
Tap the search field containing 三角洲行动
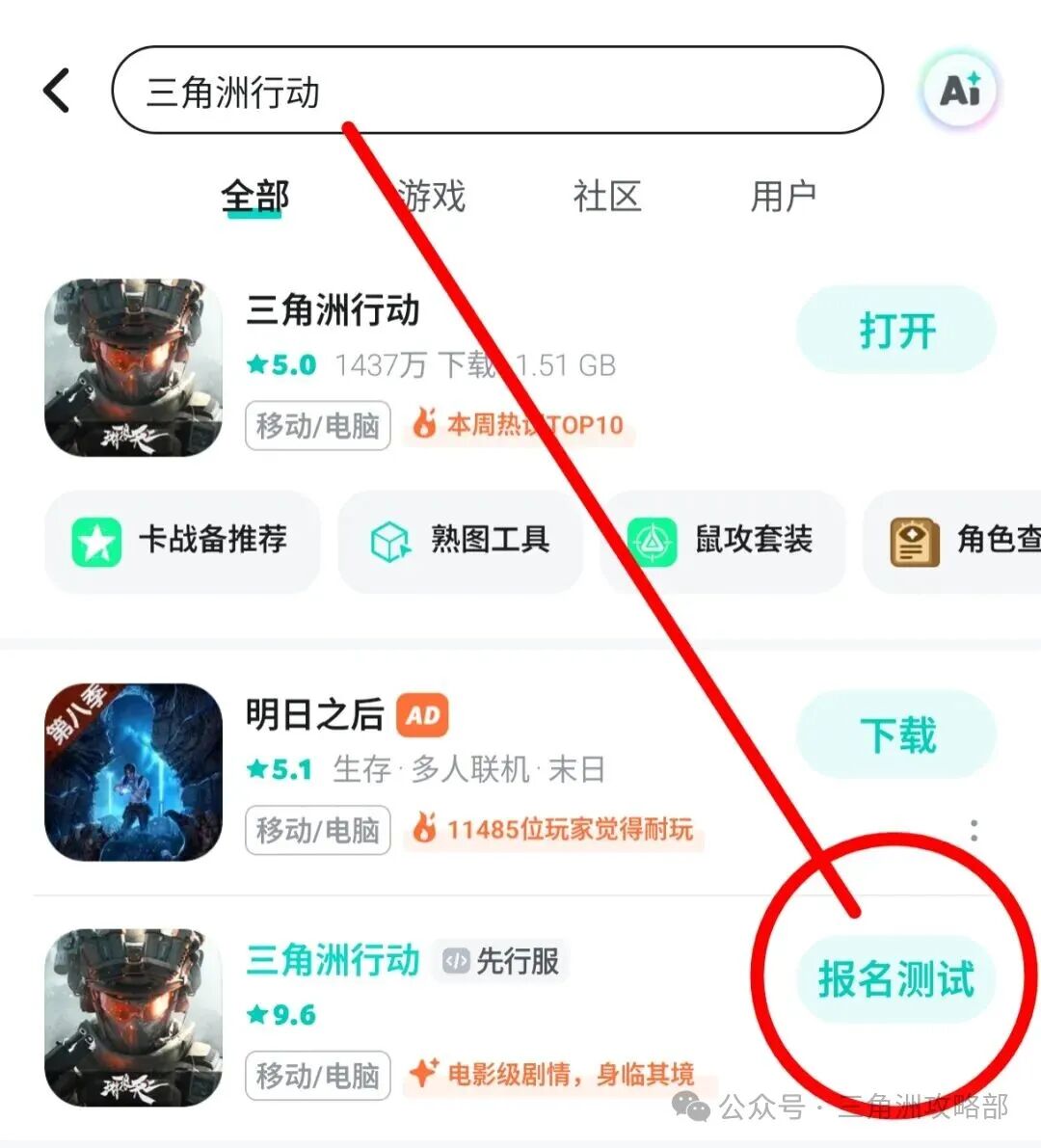click(496, 91)
